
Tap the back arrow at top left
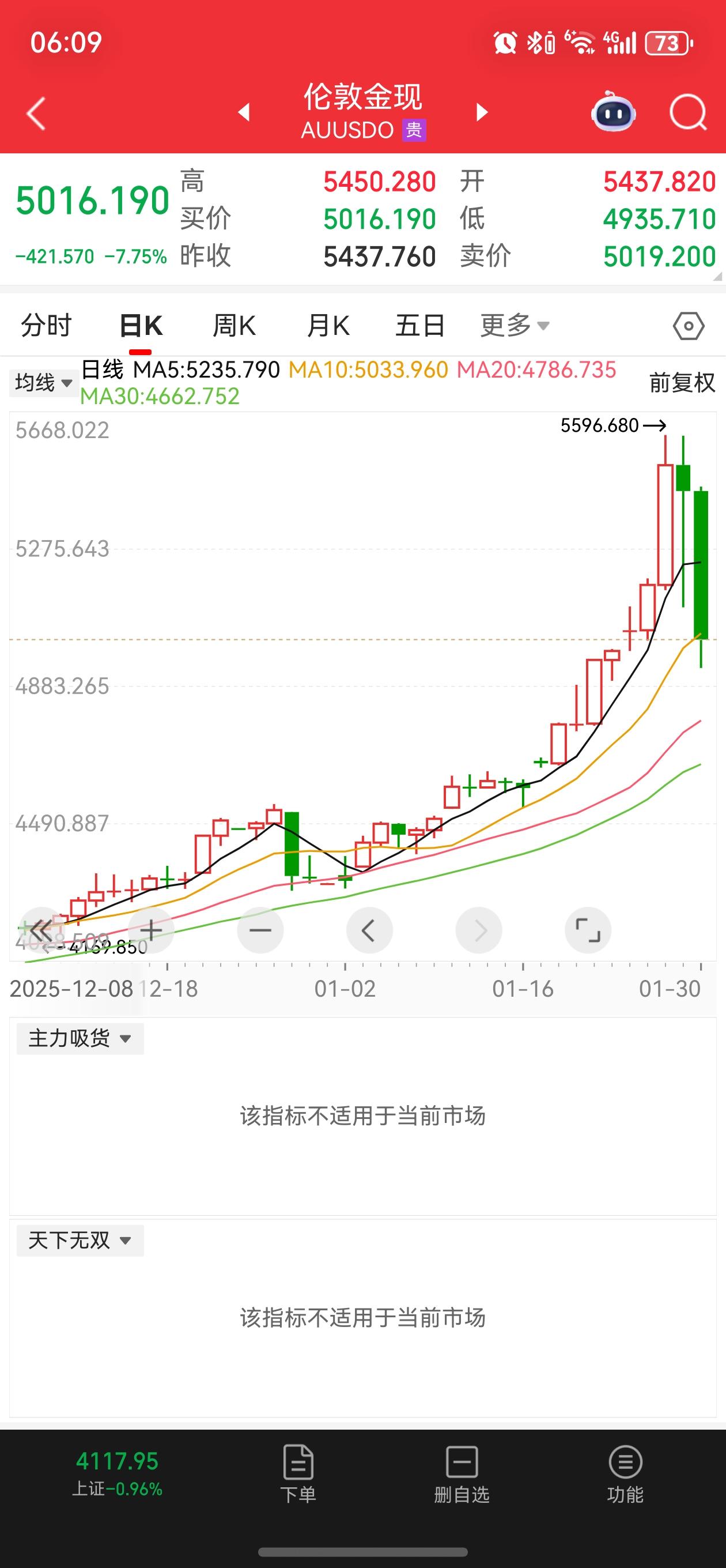tap(35, 112)
